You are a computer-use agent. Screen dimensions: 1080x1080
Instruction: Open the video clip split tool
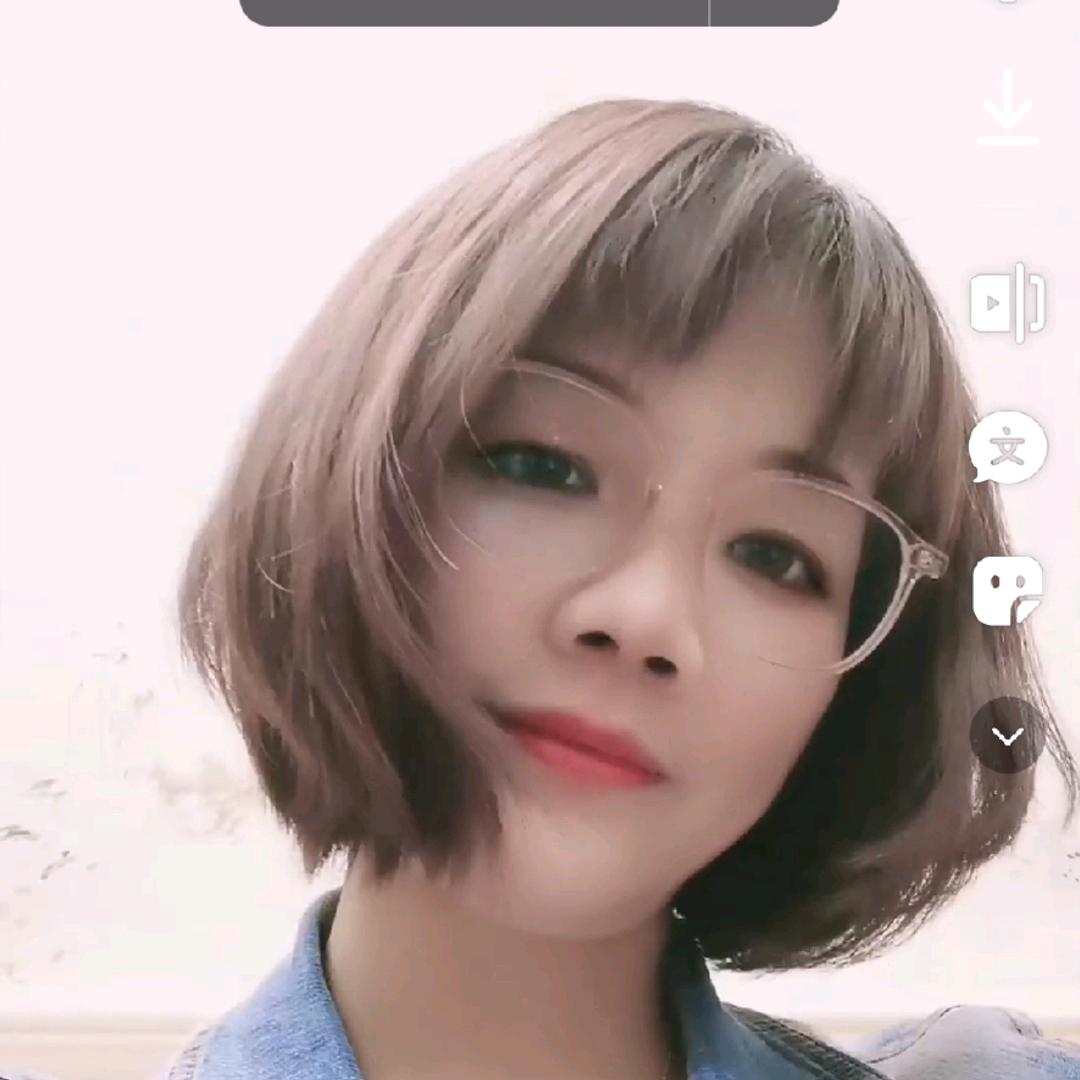pyautogui.click(x=1007, y=302)
